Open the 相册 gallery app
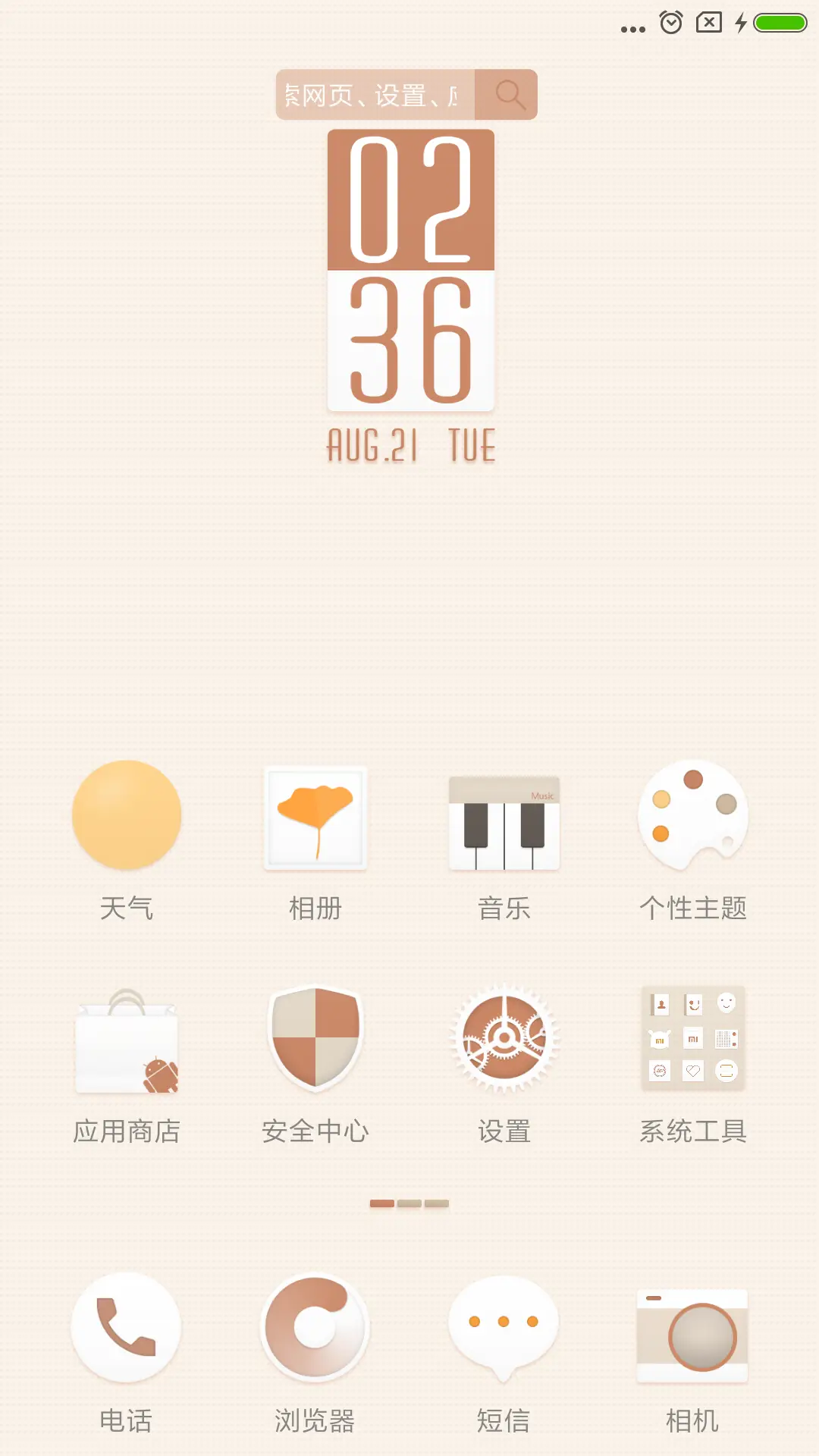 pos(315,819)
